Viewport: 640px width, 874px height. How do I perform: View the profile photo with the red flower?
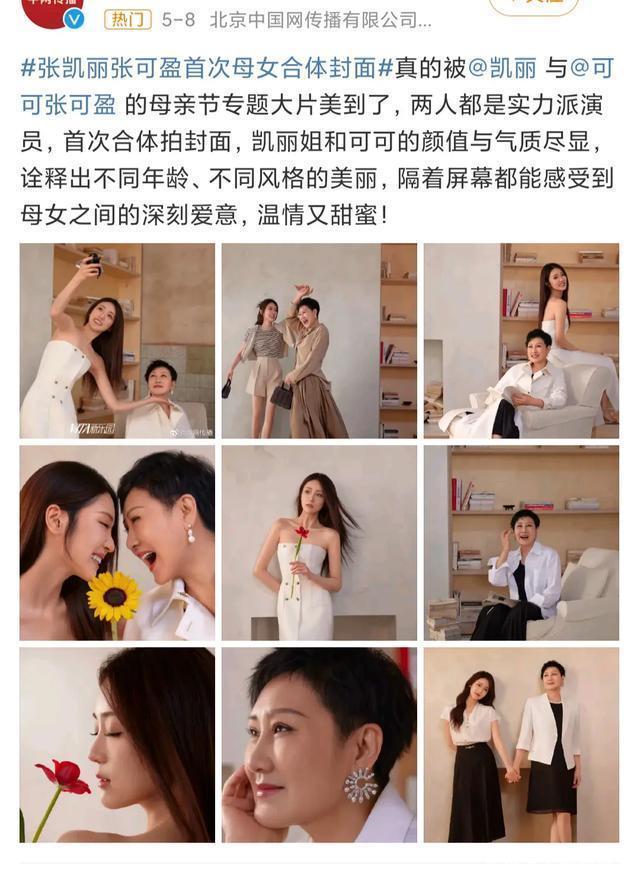117,745
